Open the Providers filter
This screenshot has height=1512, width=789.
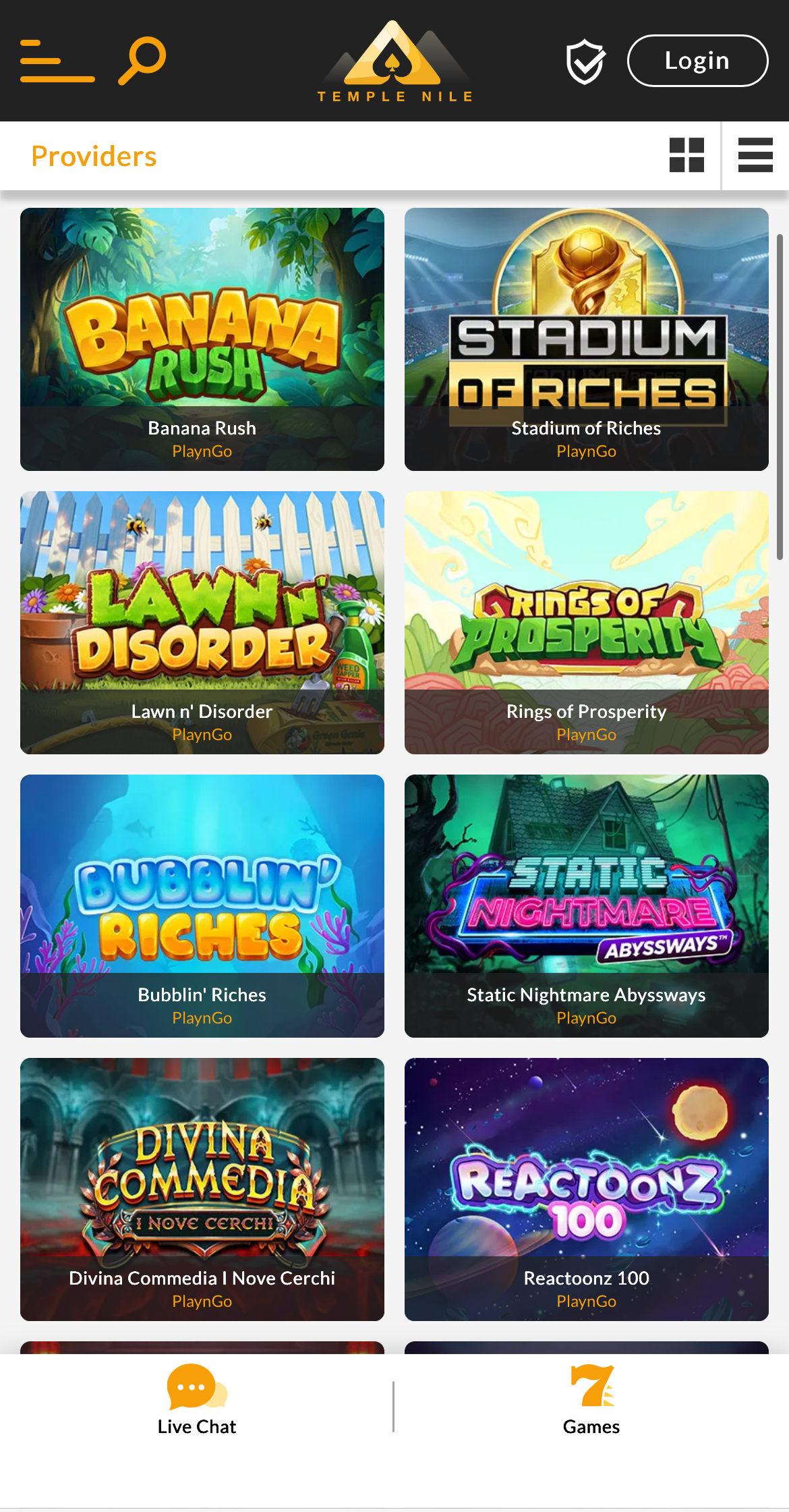click(x=94, y=156)
